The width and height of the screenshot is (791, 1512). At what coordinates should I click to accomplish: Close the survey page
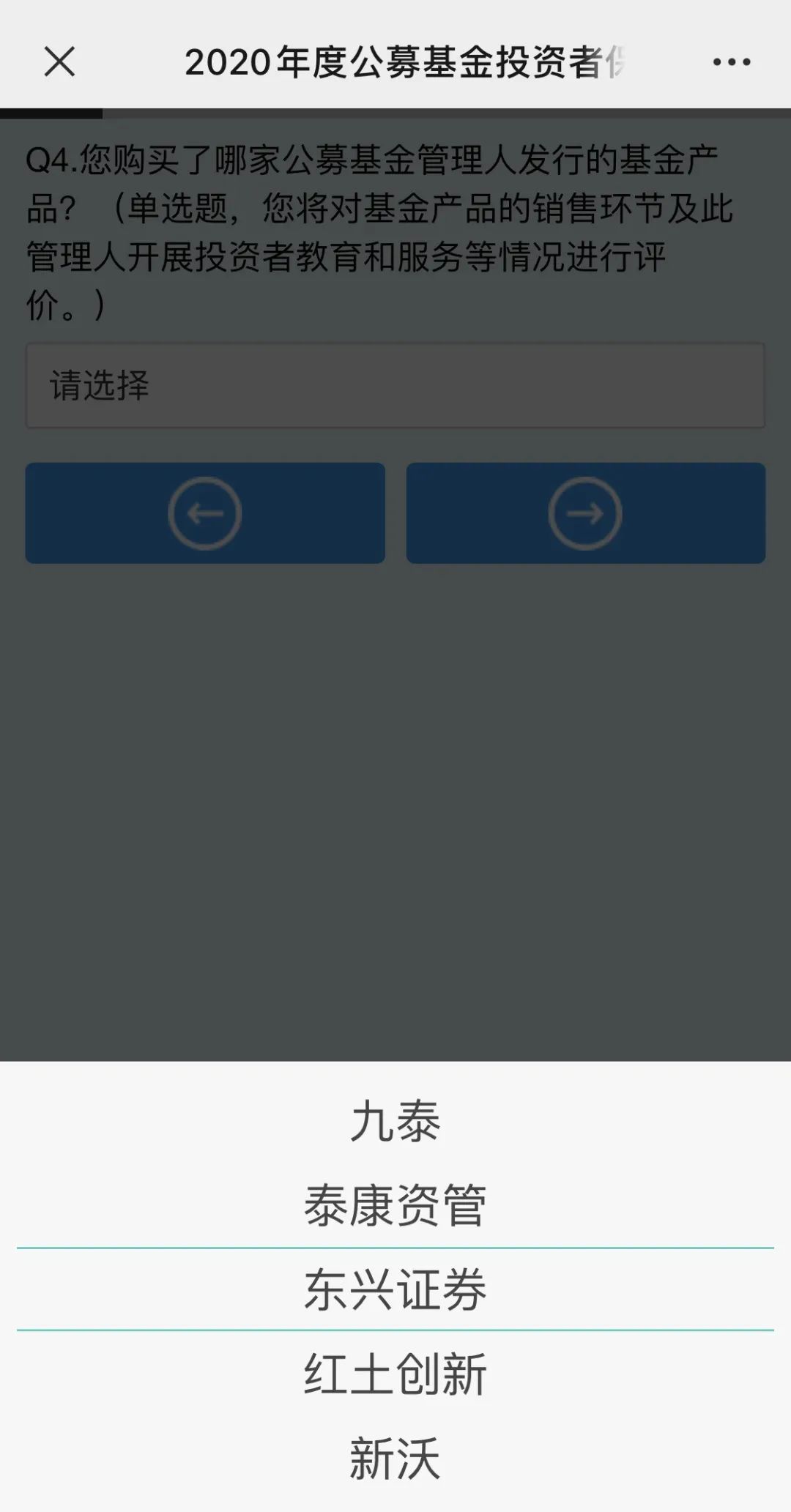point(59,62)
